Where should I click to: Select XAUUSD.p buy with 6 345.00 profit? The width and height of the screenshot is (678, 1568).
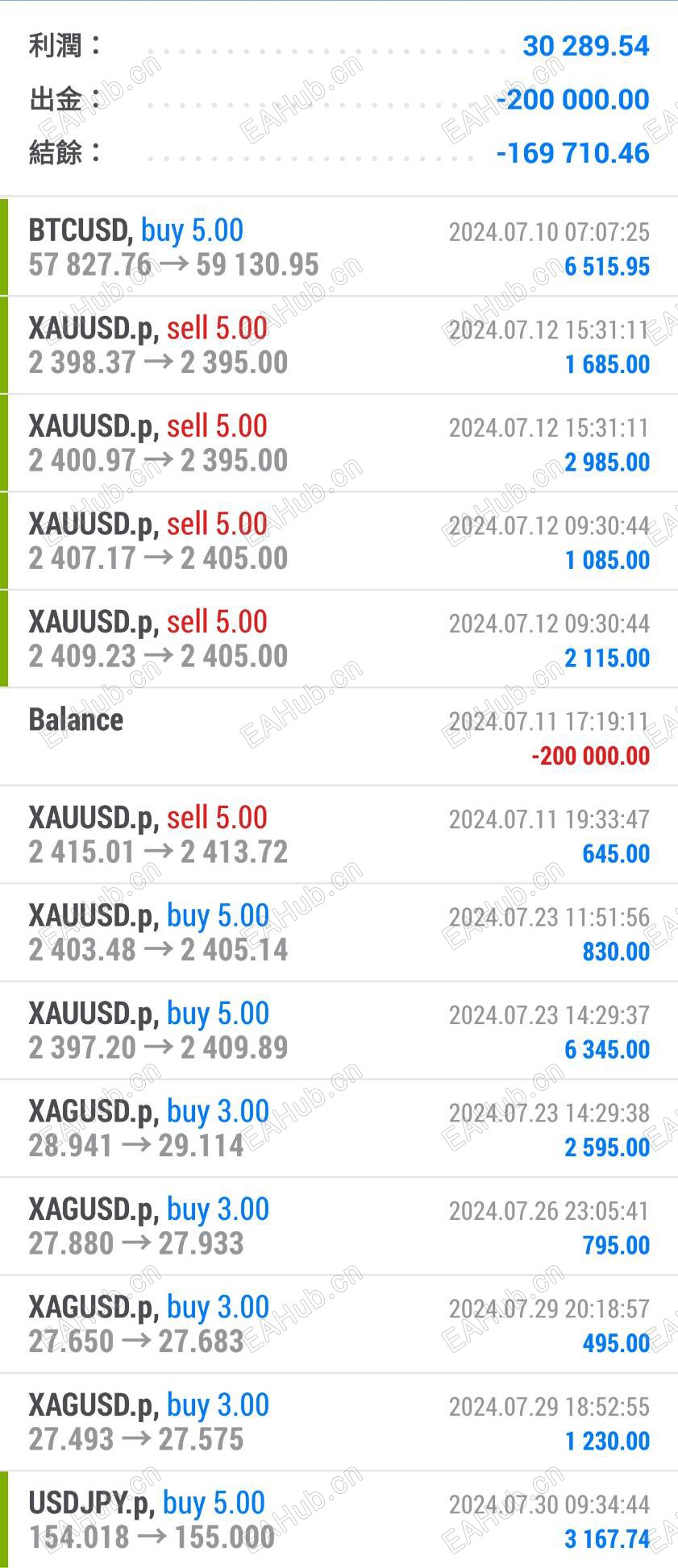(x=339, y=1031)
